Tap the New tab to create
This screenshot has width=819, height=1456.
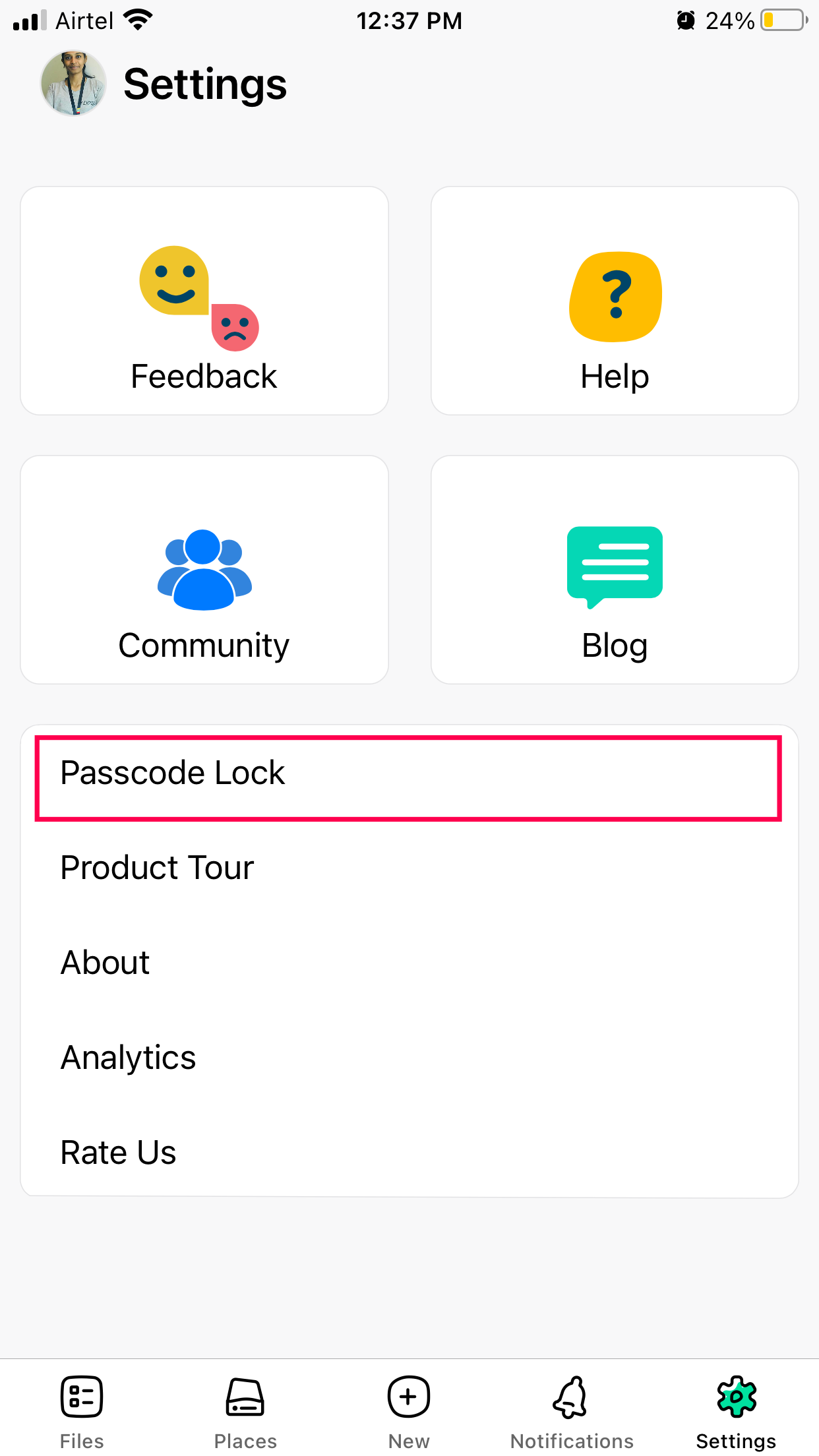409,1411
